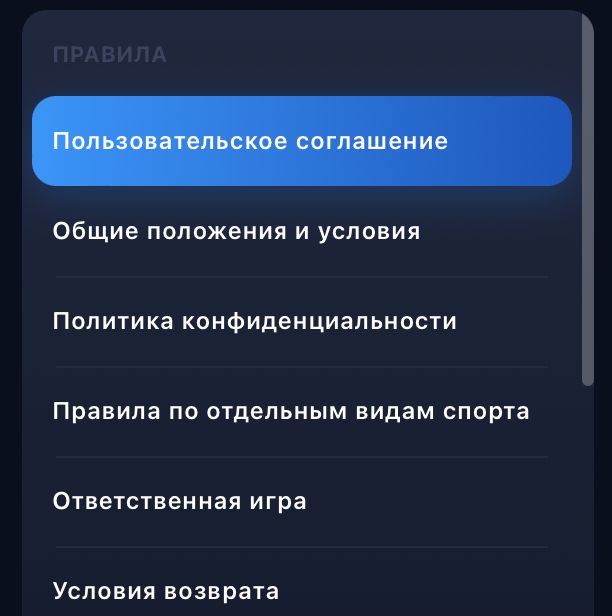
Task: Open Правила по отдельным видам спорта
Action: tap(291, 411)
